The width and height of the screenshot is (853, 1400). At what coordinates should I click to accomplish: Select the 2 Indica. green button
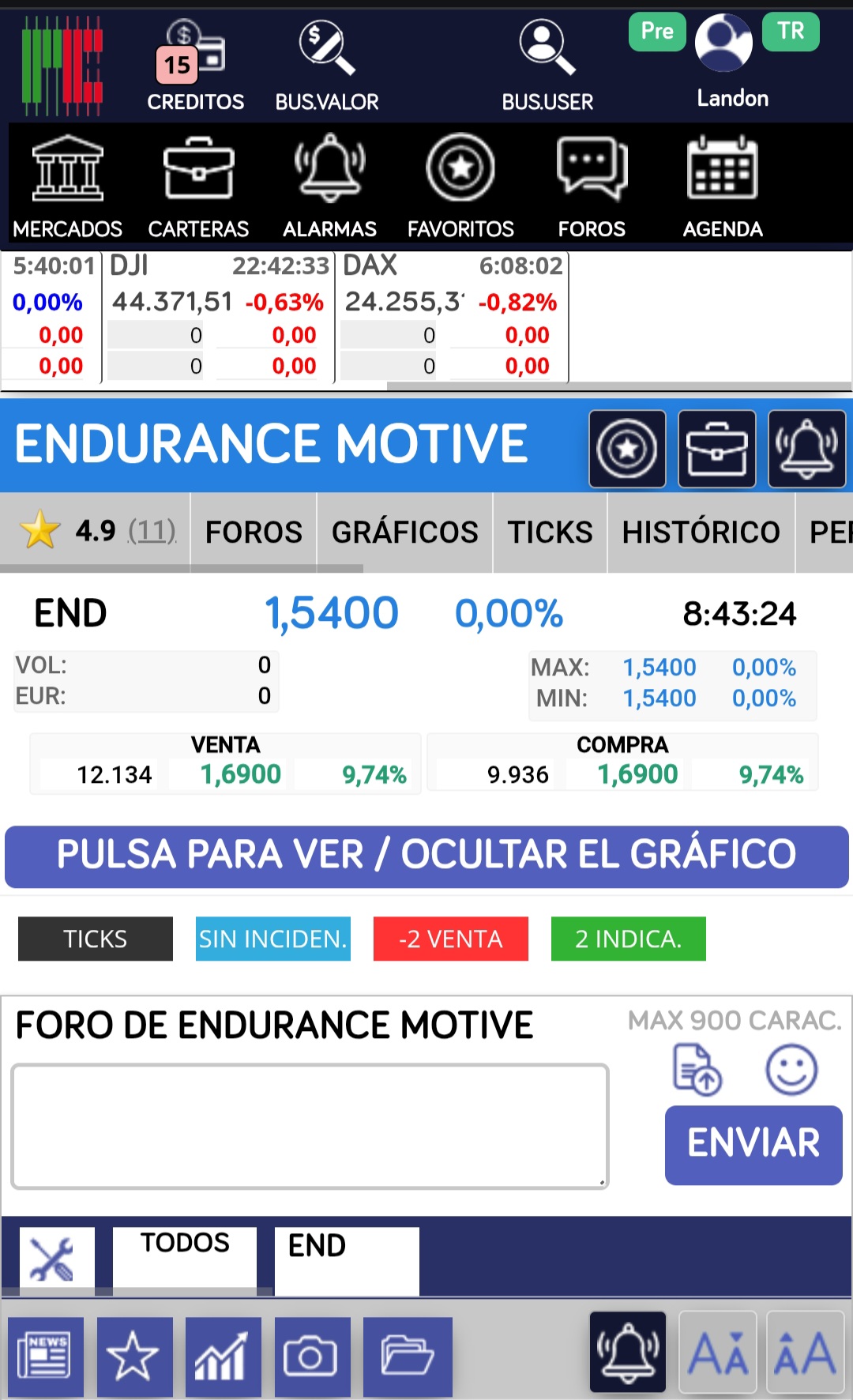coord(629,939)
